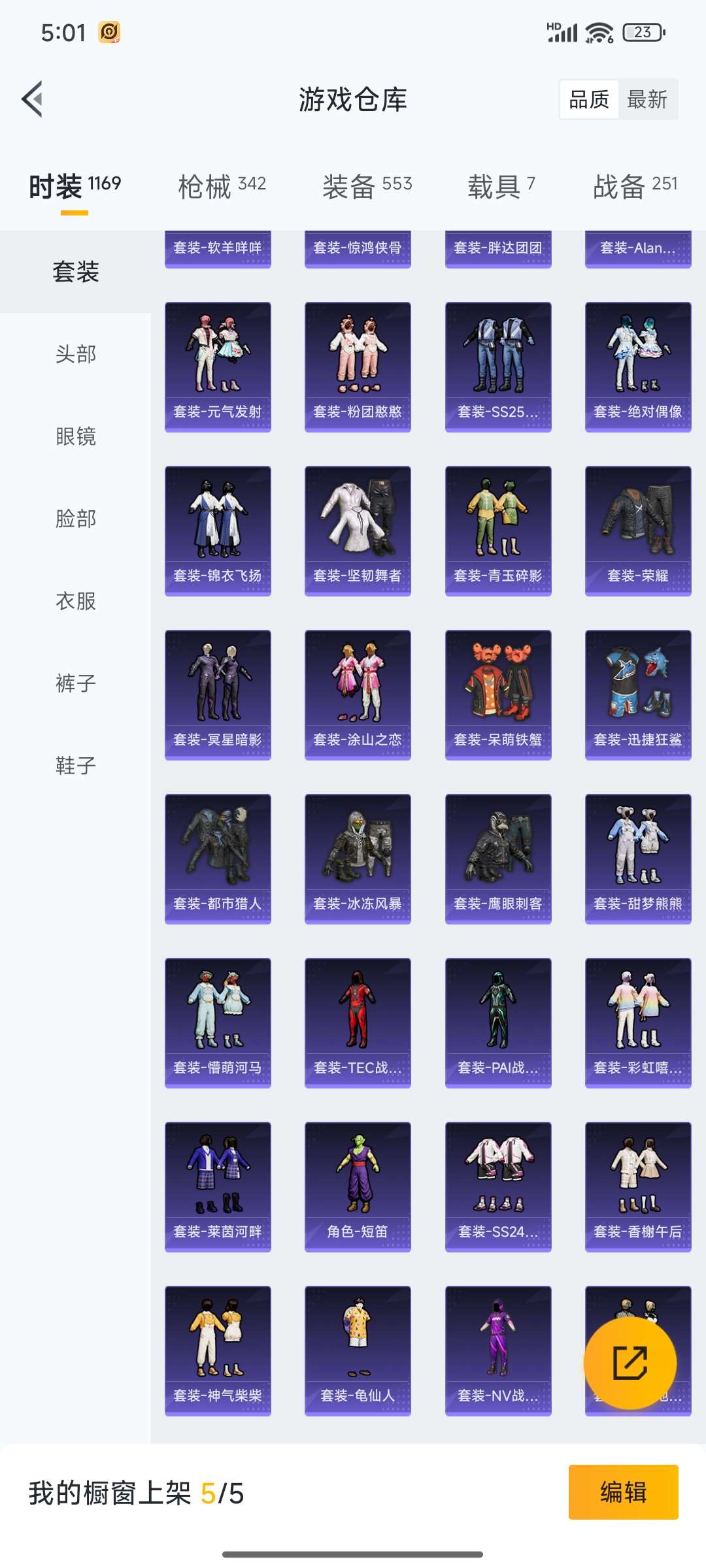Open the 套装-呆萌铁蟹 crab outfit
Image resolution: width=706 pixels, height=1568 pixels.
497,694
